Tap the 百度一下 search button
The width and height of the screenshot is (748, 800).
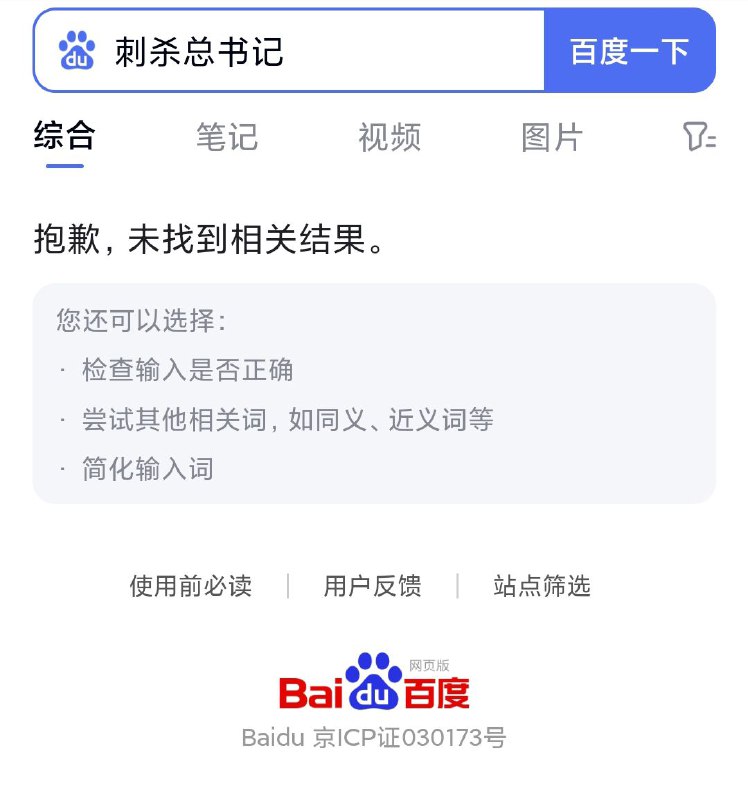point(629,49)
